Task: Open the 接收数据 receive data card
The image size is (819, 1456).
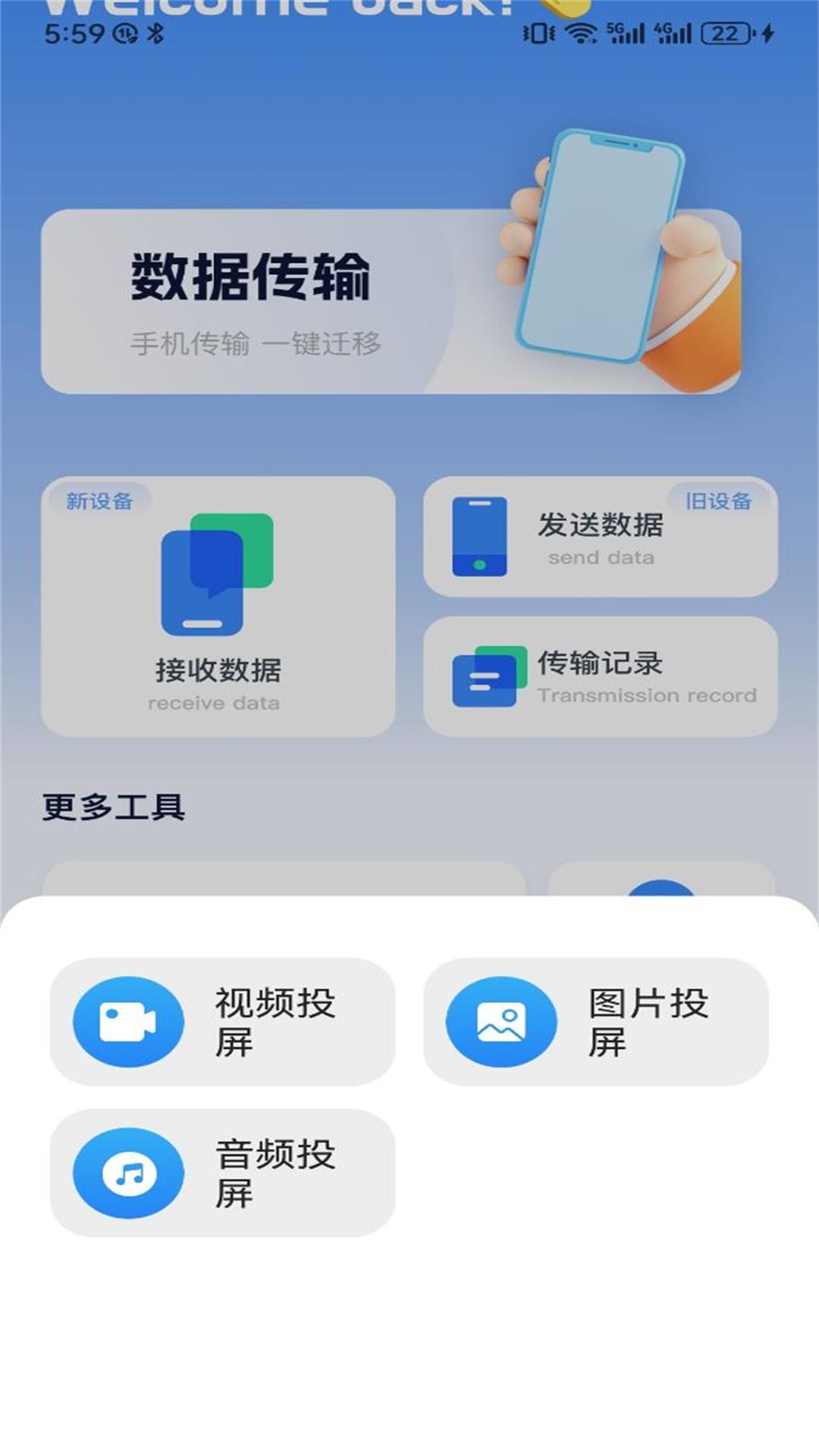Action: [221, 607]
